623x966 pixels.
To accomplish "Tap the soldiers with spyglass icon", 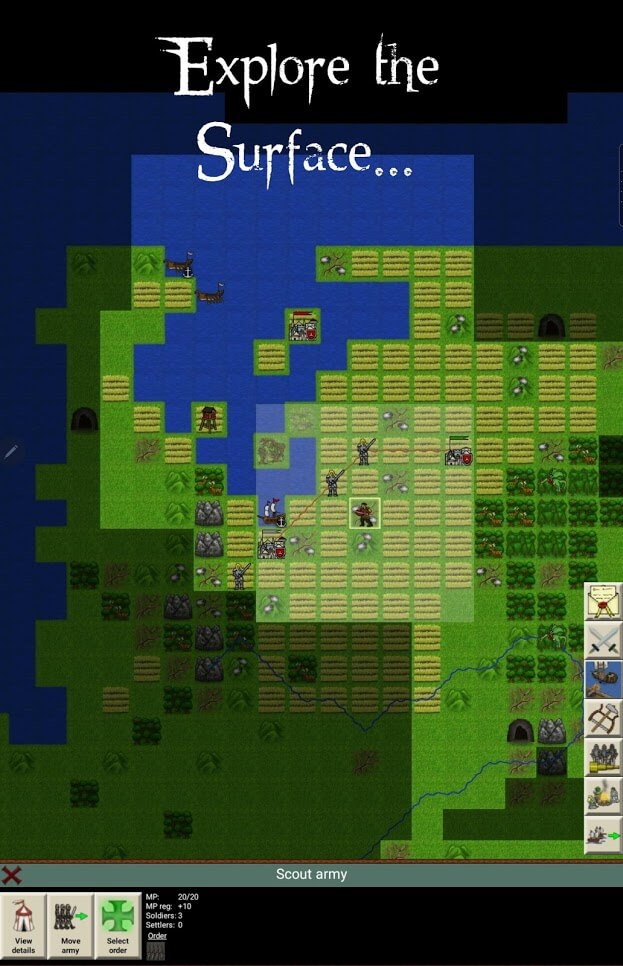I will click(604, 757).
